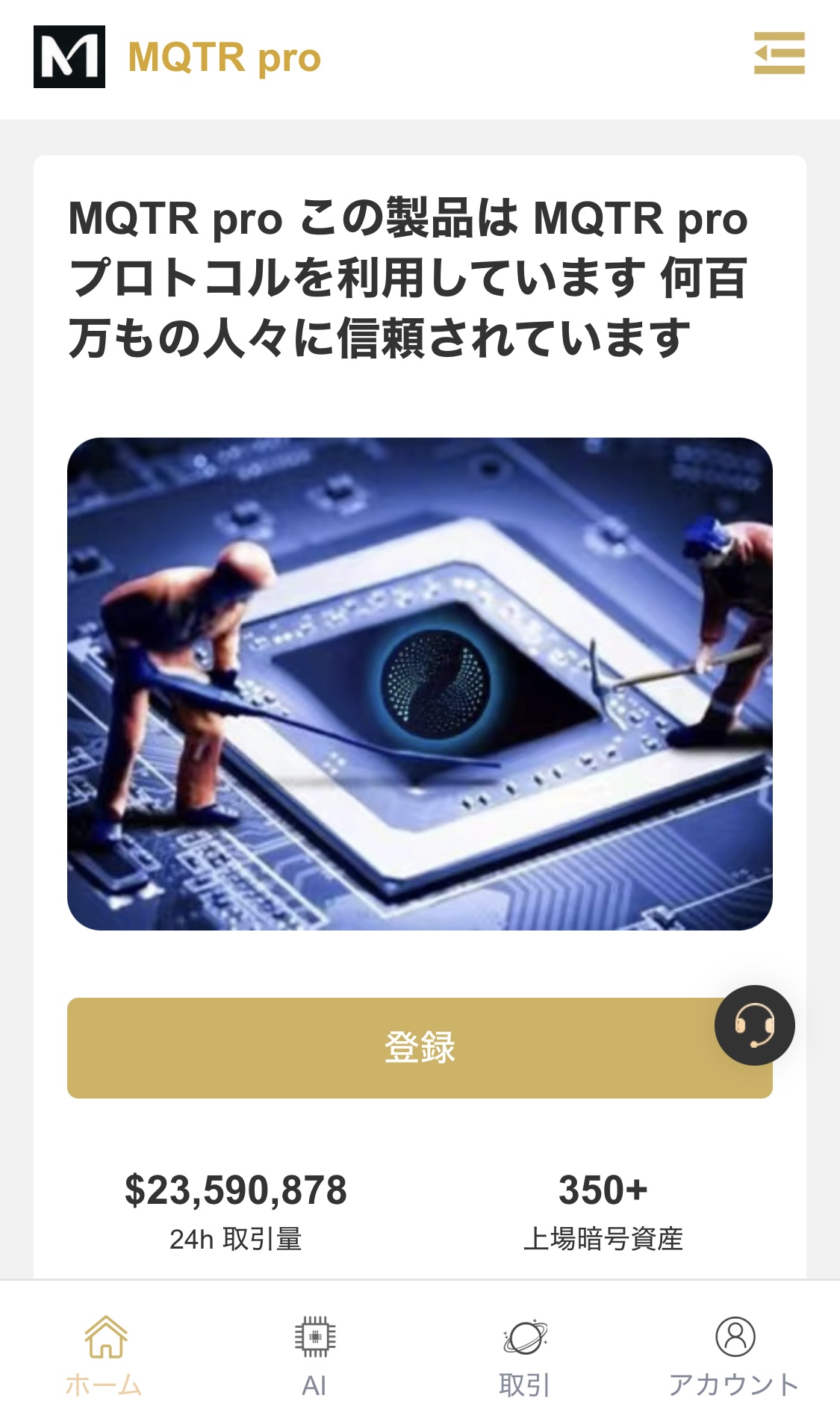Open the side menu in the header
The width and height of the screenshot is (840, 1401).
pos(779,53)
